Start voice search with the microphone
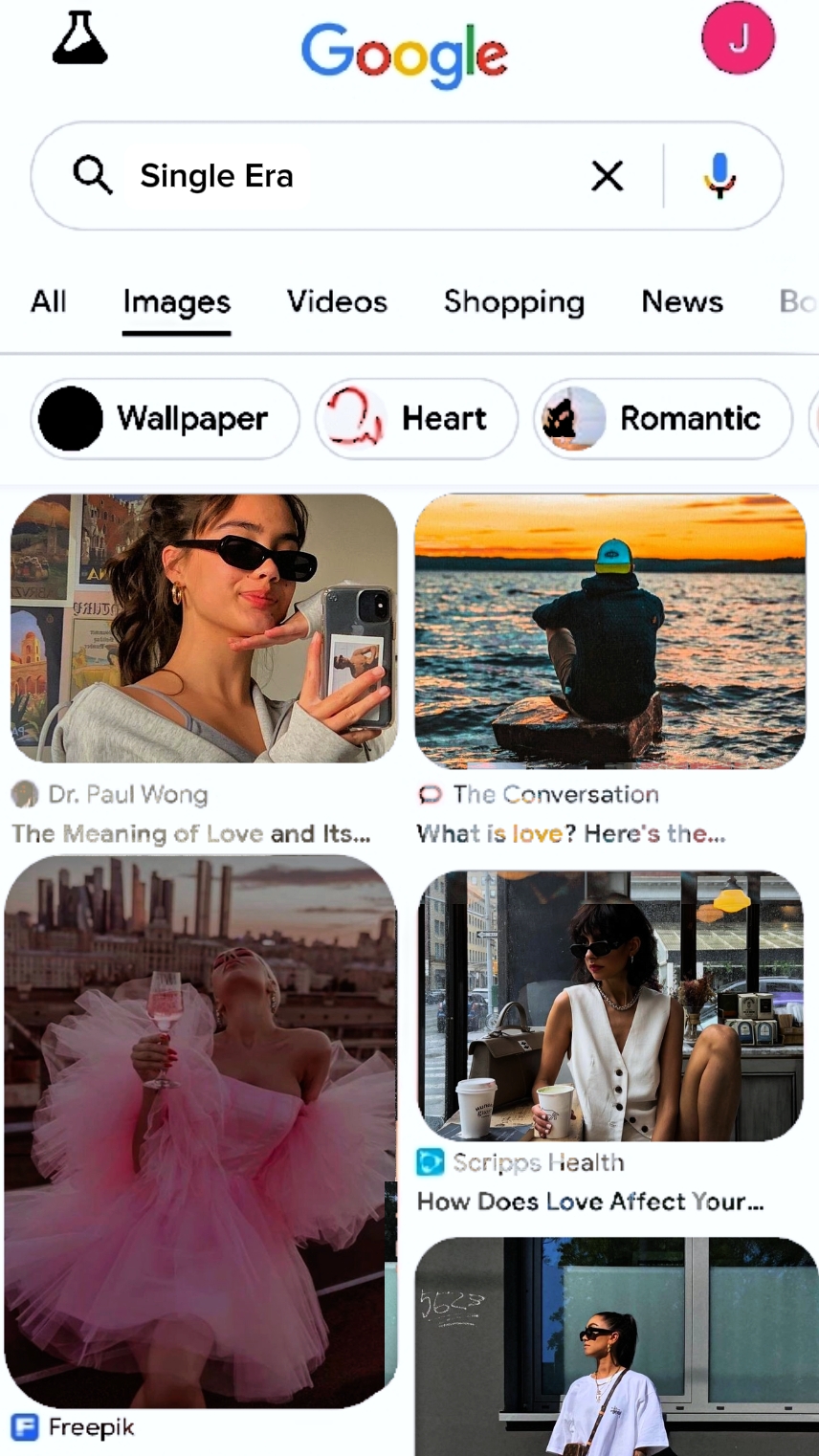The width and height of the screenshot is (819, 1456). (x=719, y=175)
